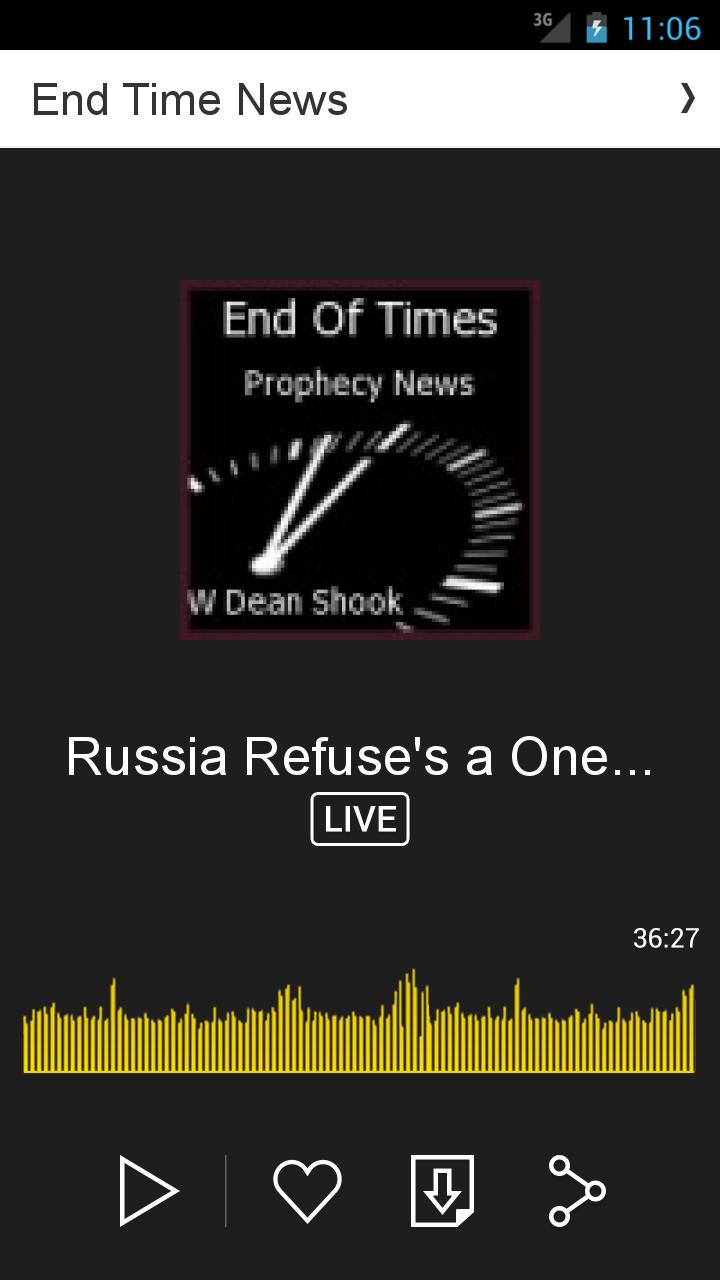Tap the battery charging icon in status bar
Viewport: 720px width, 1280px height.
(x=596, y=27)
